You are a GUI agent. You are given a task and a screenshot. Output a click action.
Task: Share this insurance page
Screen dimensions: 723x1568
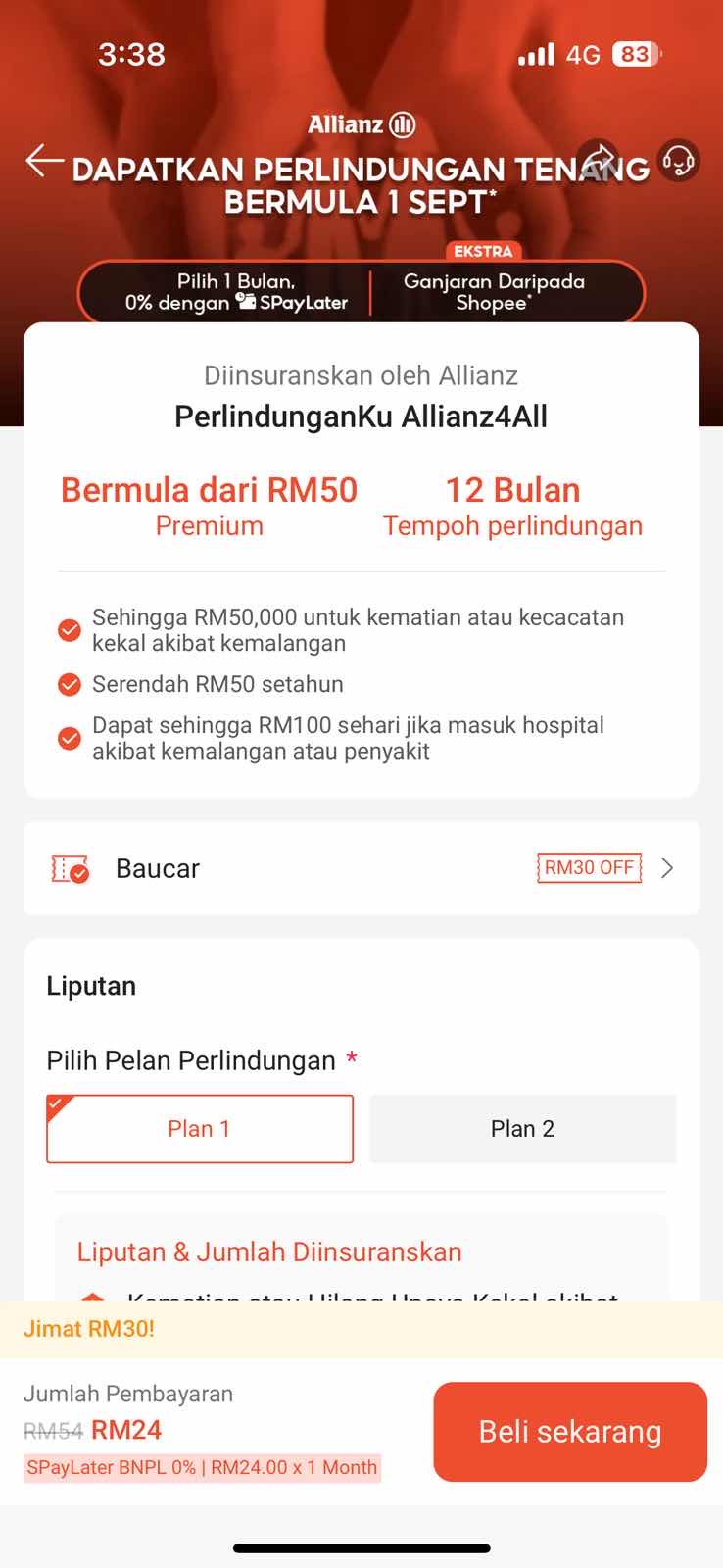pos(598,159)
